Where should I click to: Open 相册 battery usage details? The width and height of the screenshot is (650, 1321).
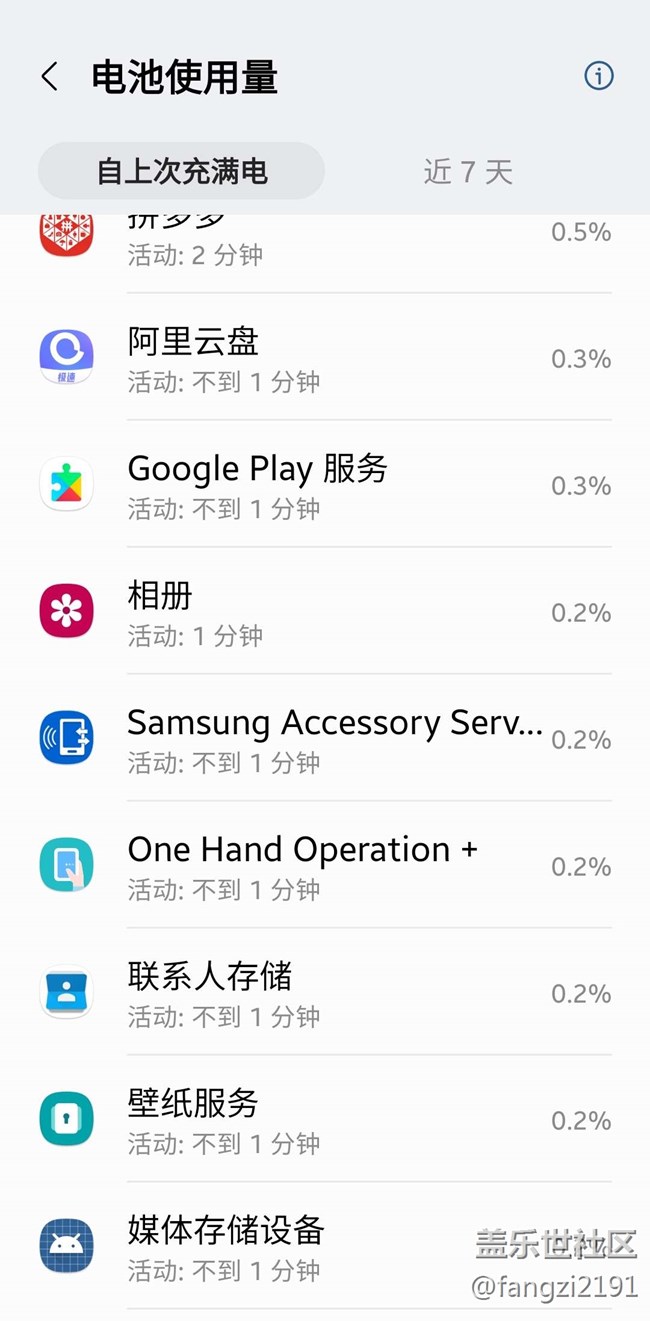click(x=325, y=612)
